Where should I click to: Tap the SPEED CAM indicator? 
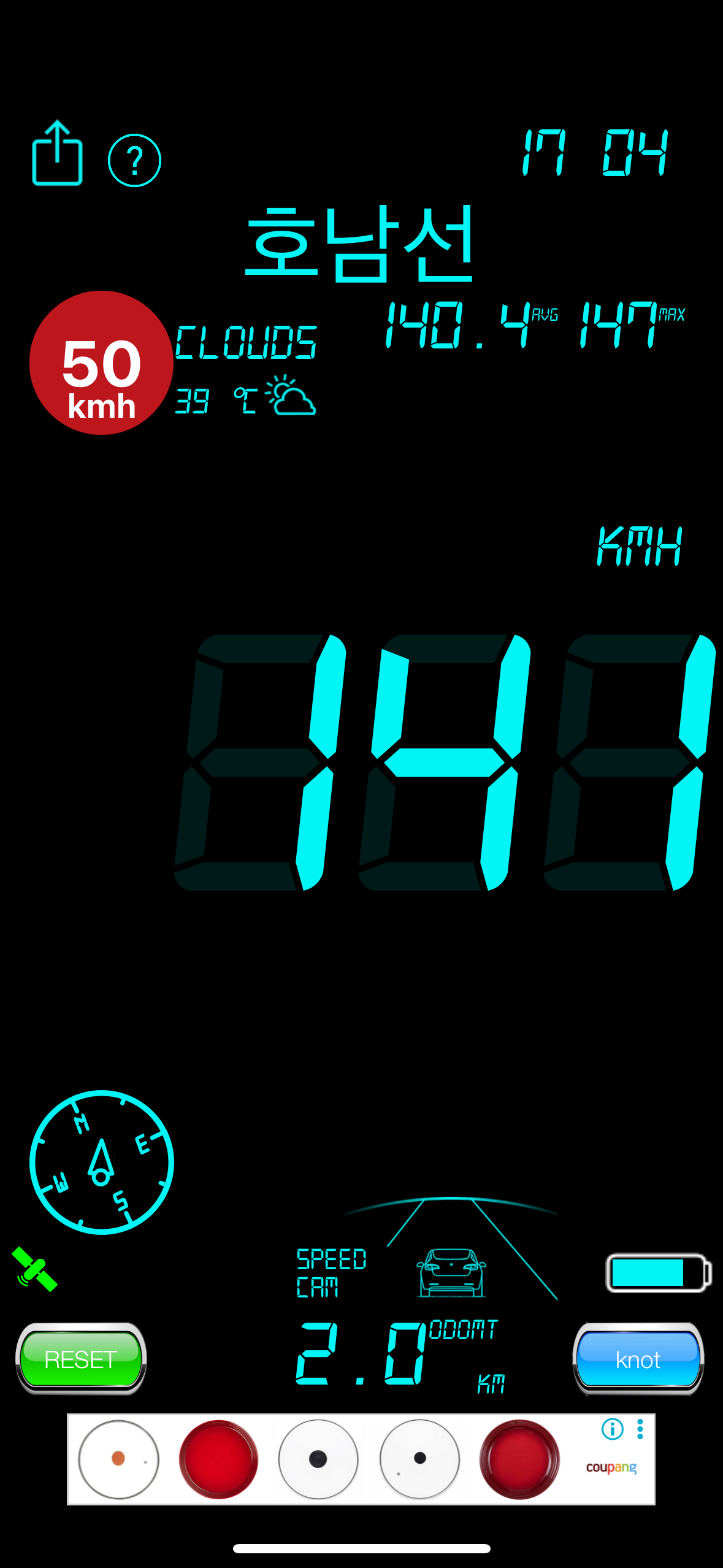coord(331,1272)
